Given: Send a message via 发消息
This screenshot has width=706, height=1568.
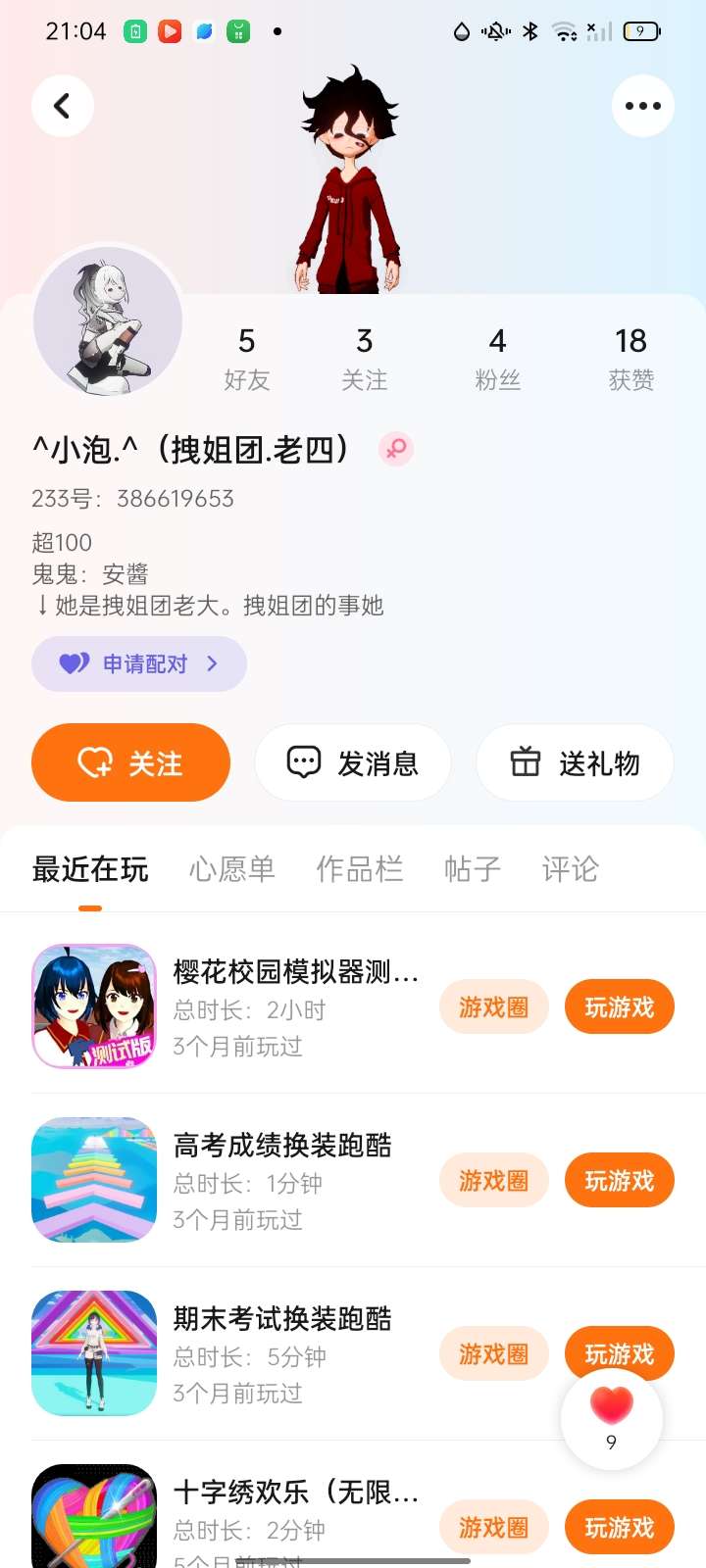Looking at the screenshot, I should tap(353, 762).
